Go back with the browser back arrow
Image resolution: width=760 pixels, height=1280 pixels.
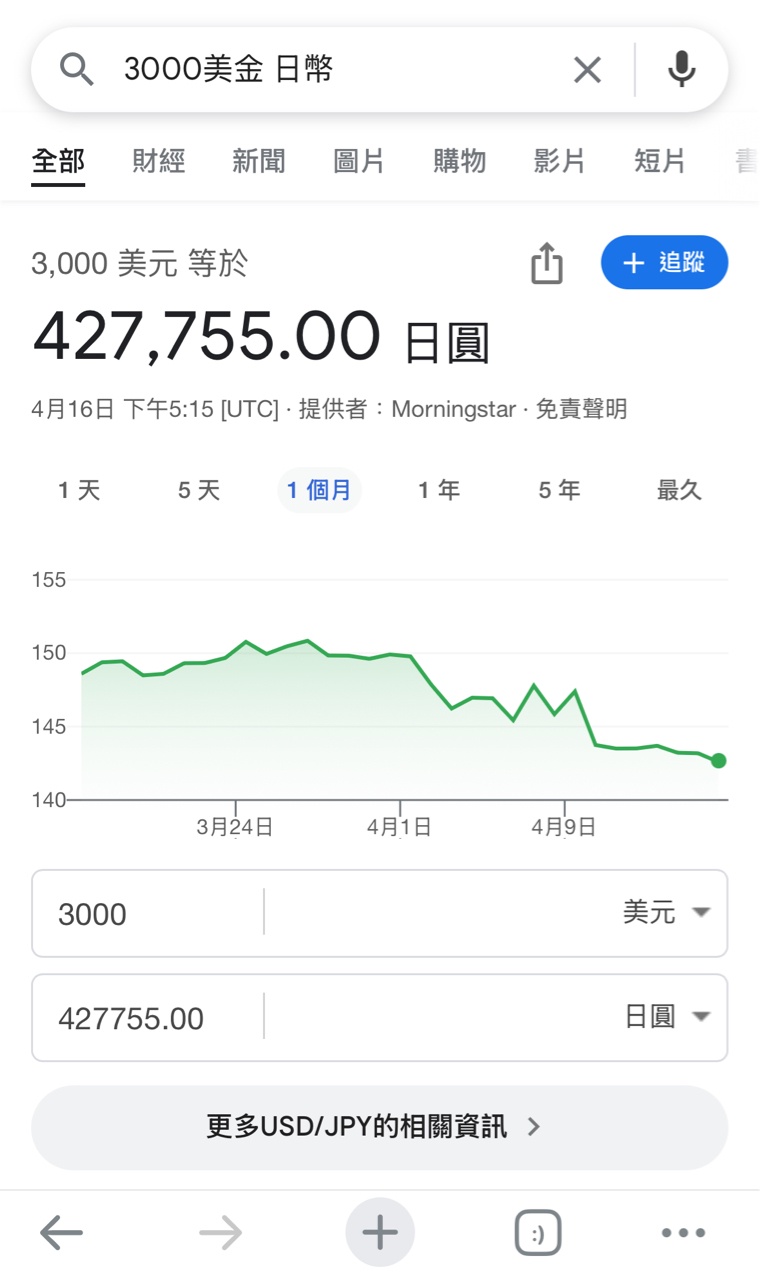click(x=61, y=1233)
